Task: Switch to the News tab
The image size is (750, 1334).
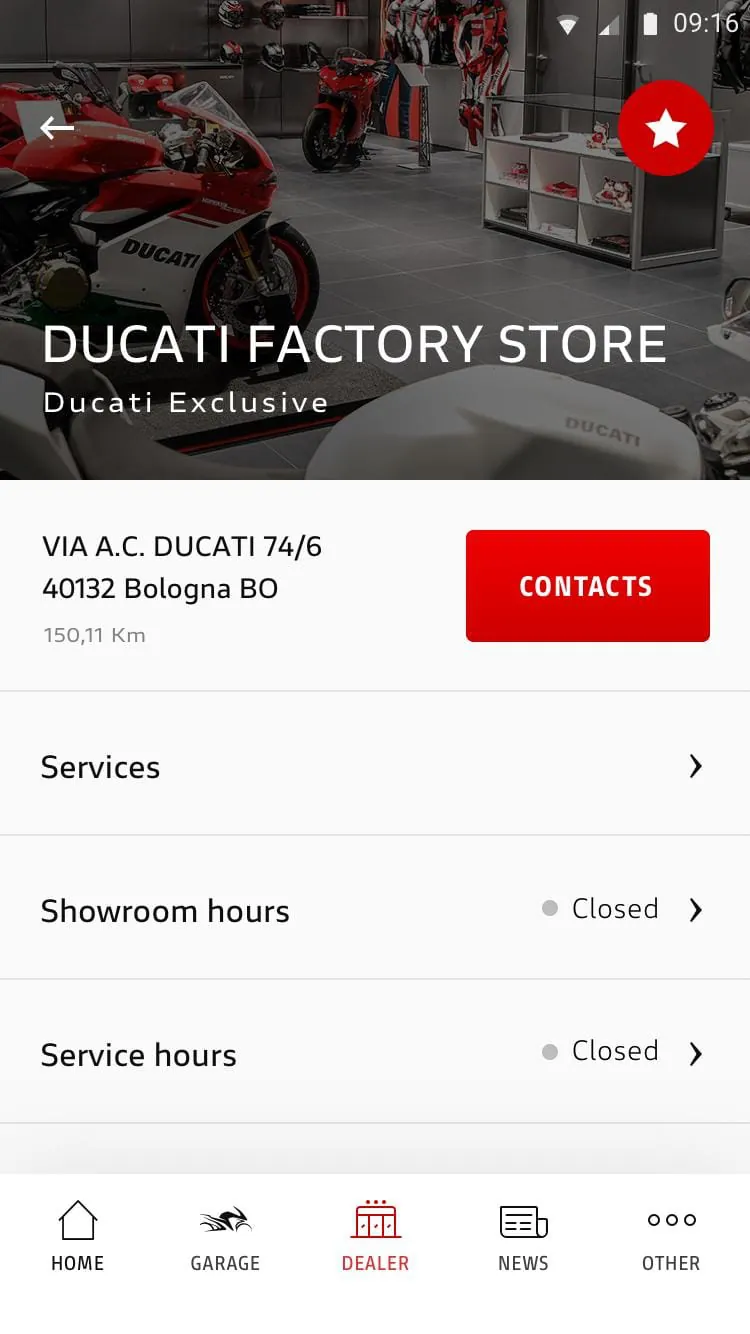Action: click(523, 1236)
